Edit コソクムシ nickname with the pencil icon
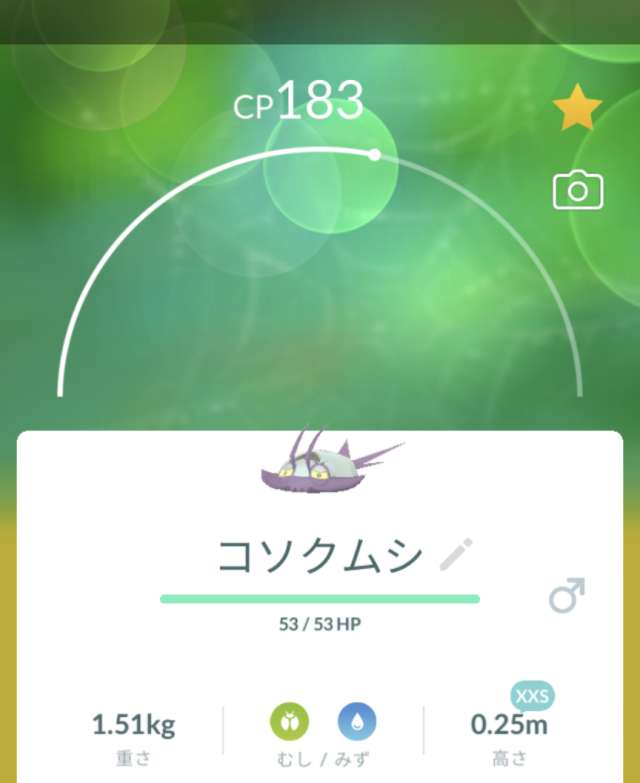This screenshot has height=783, width=640. tap(457, 556)
